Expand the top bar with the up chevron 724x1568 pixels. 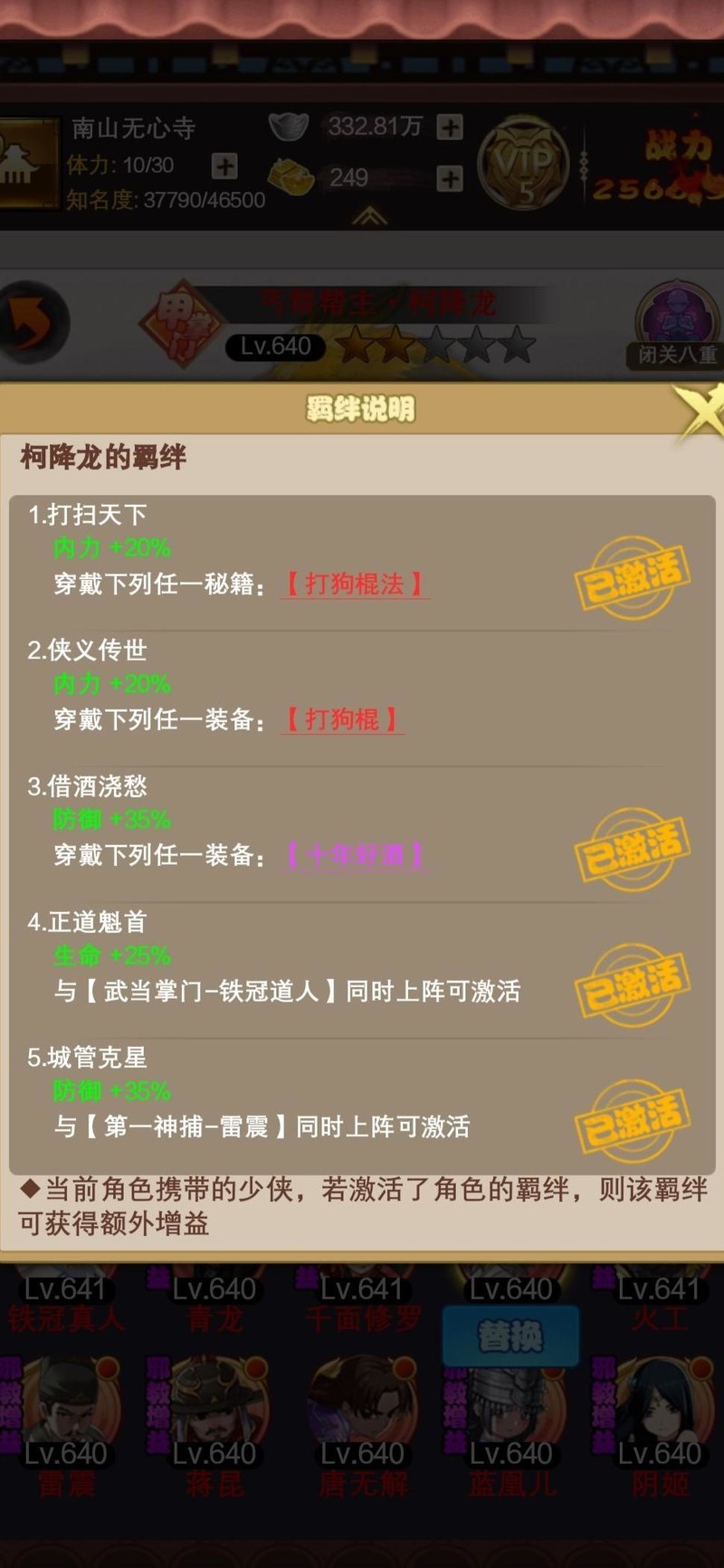(x=369, y=215)
